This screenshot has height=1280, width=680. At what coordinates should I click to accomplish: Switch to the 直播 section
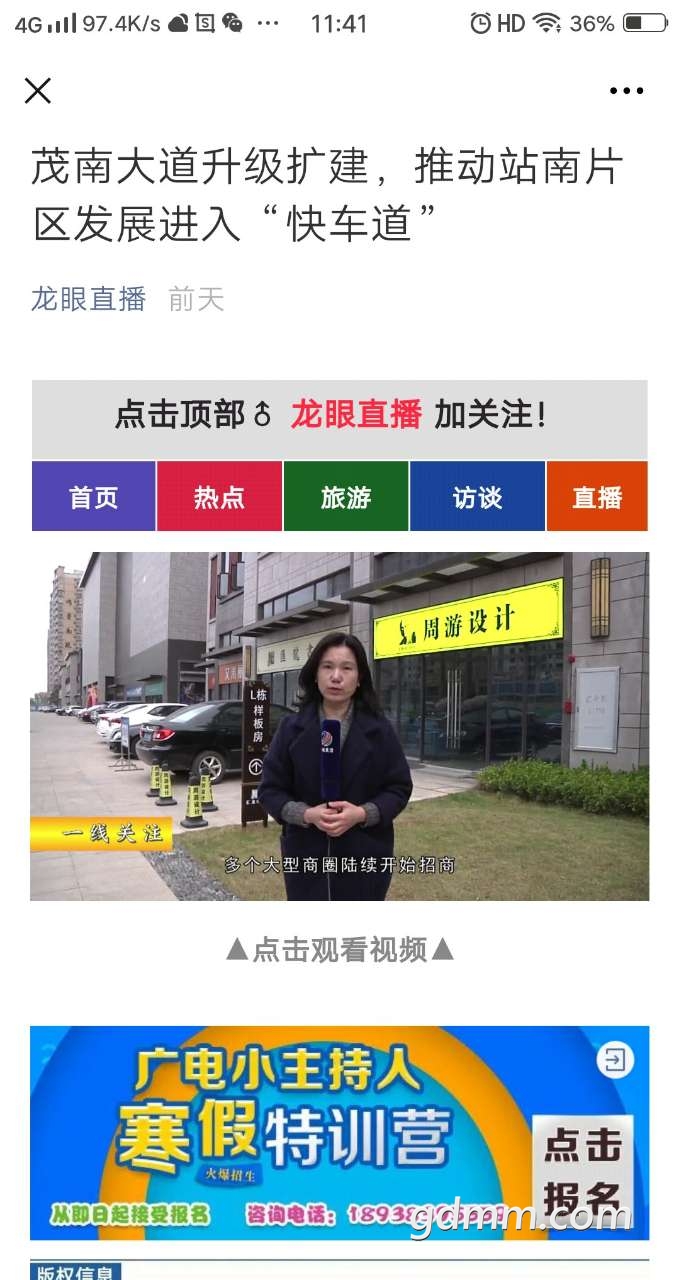click(x=597, y=497)
